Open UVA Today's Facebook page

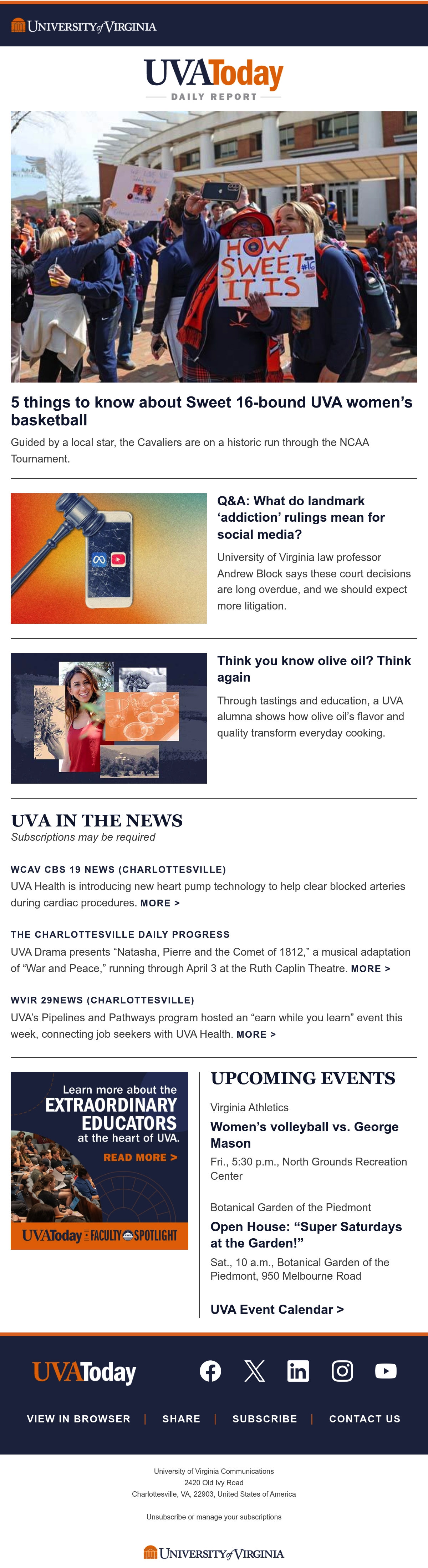pyautogui.click(x=210, y=1371)
